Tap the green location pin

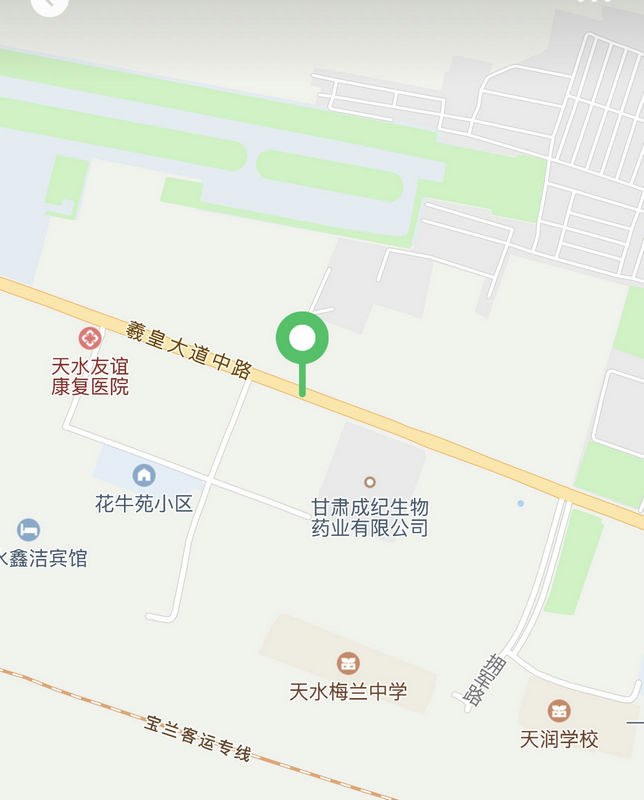point(302,341)
